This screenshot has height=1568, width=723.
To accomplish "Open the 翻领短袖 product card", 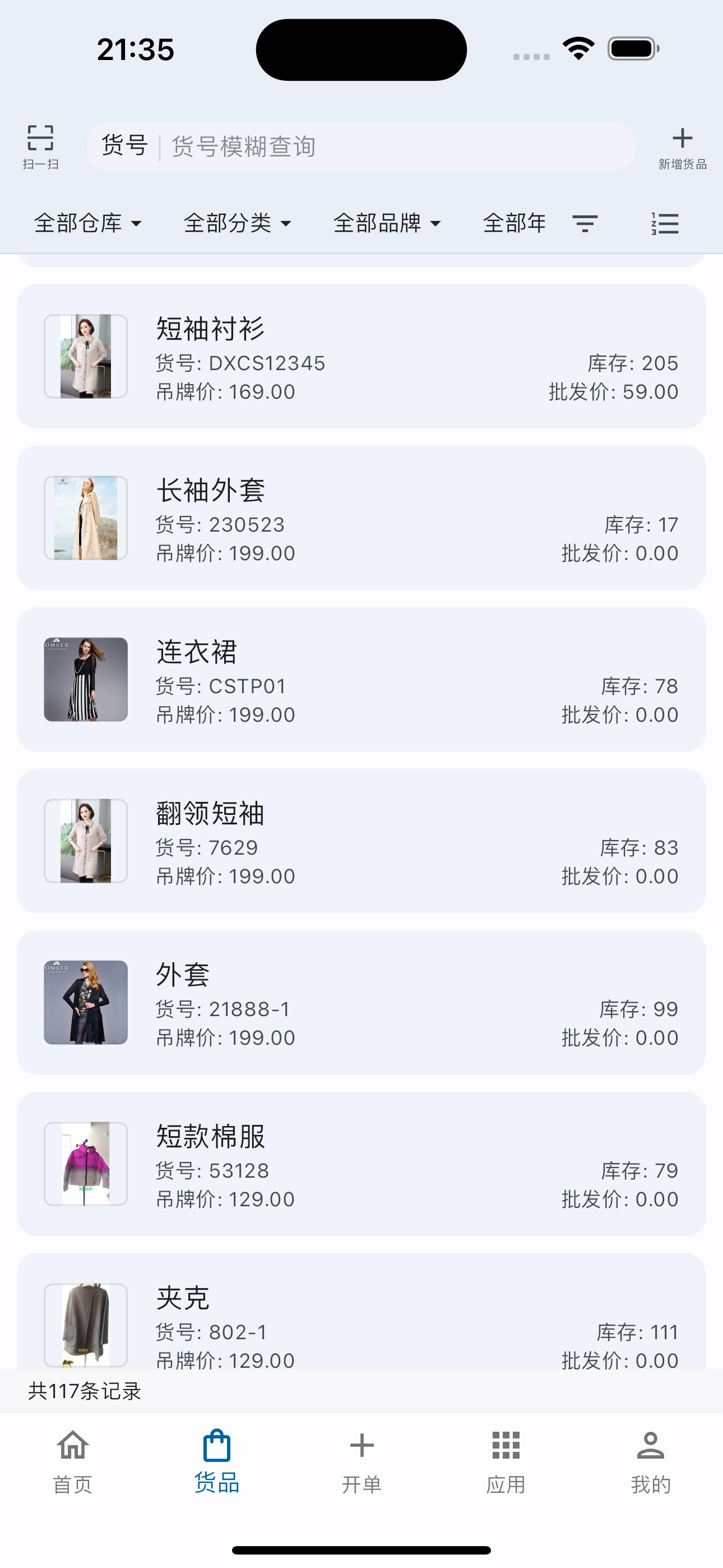I will click(361, 841).
